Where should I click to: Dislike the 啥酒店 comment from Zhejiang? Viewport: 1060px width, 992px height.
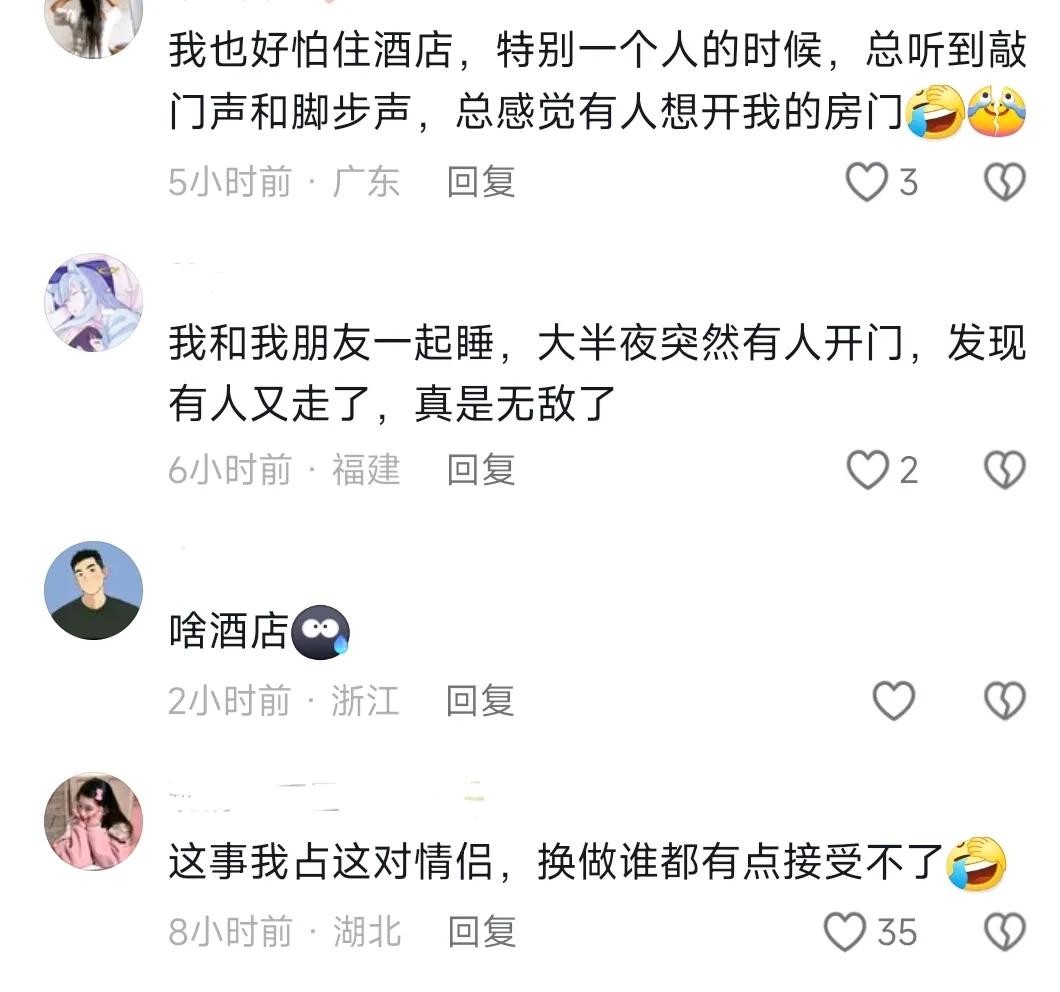pos(1005,701)
